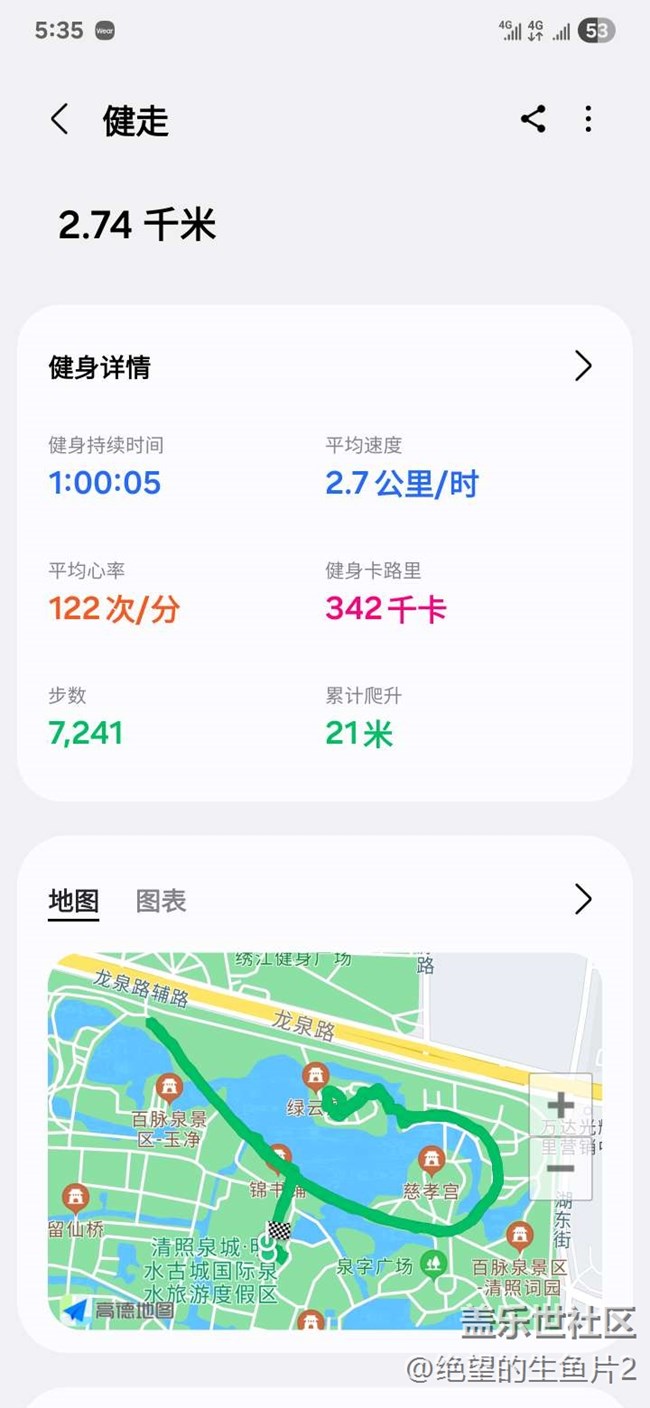Screen dimensions: 650x1408
Task: Share this walking workout
Action: (x=533, y=119)
